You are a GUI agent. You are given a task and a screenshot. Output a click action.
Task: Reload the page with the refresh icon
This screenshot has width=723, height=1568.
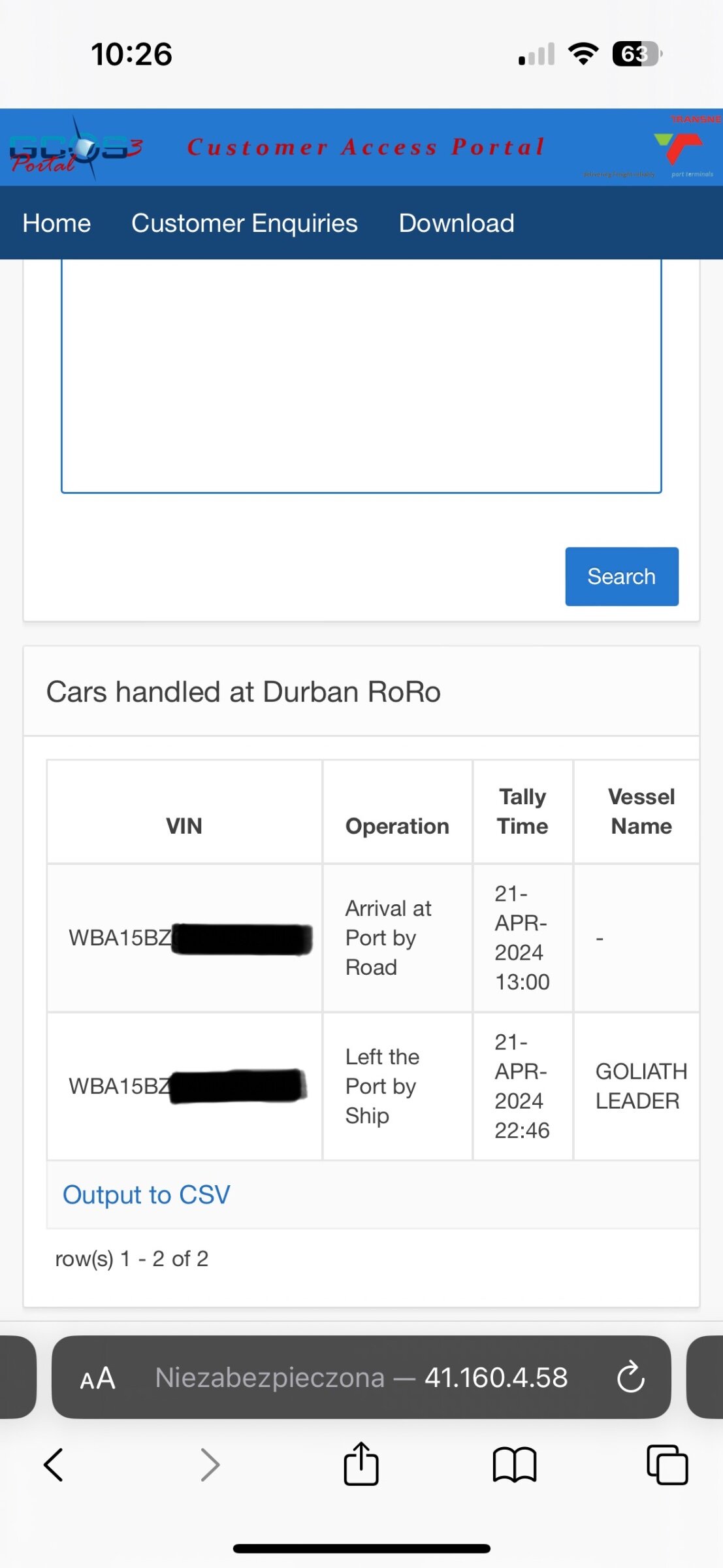[x=630, y=1377]
